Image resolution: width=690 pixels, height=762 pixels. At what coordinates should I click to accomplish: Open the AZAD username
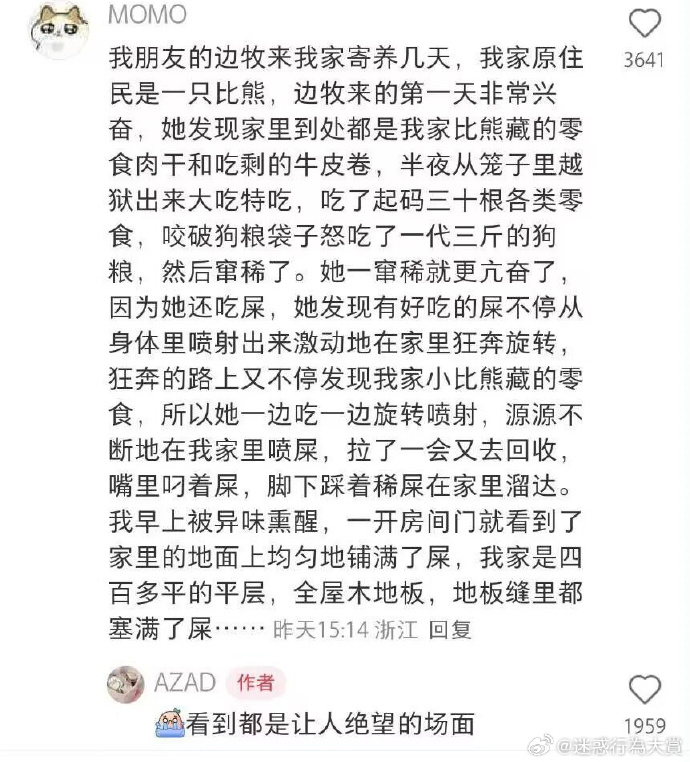185,682
